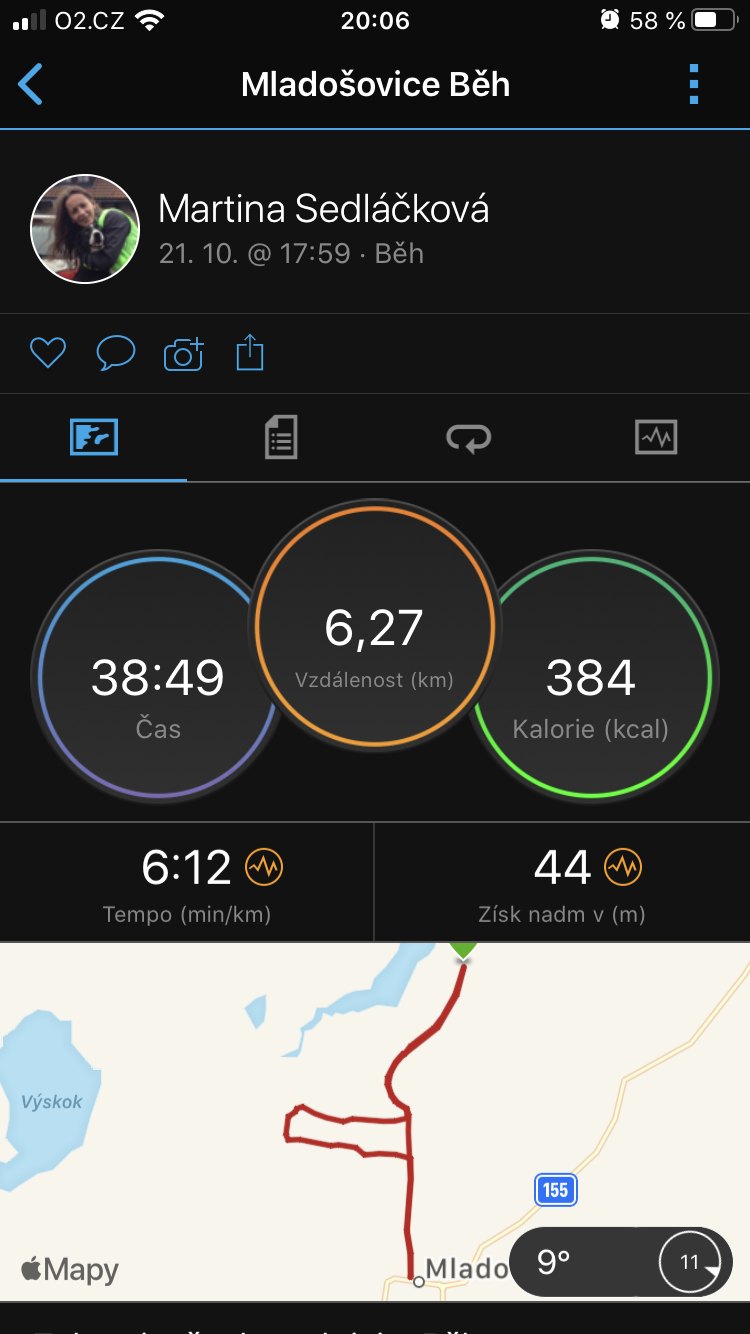Image resolution: width=750 pixels, height=1334 pixels.
Task: Tap the elevation info icon beside 44
Action: click(623, 867)
